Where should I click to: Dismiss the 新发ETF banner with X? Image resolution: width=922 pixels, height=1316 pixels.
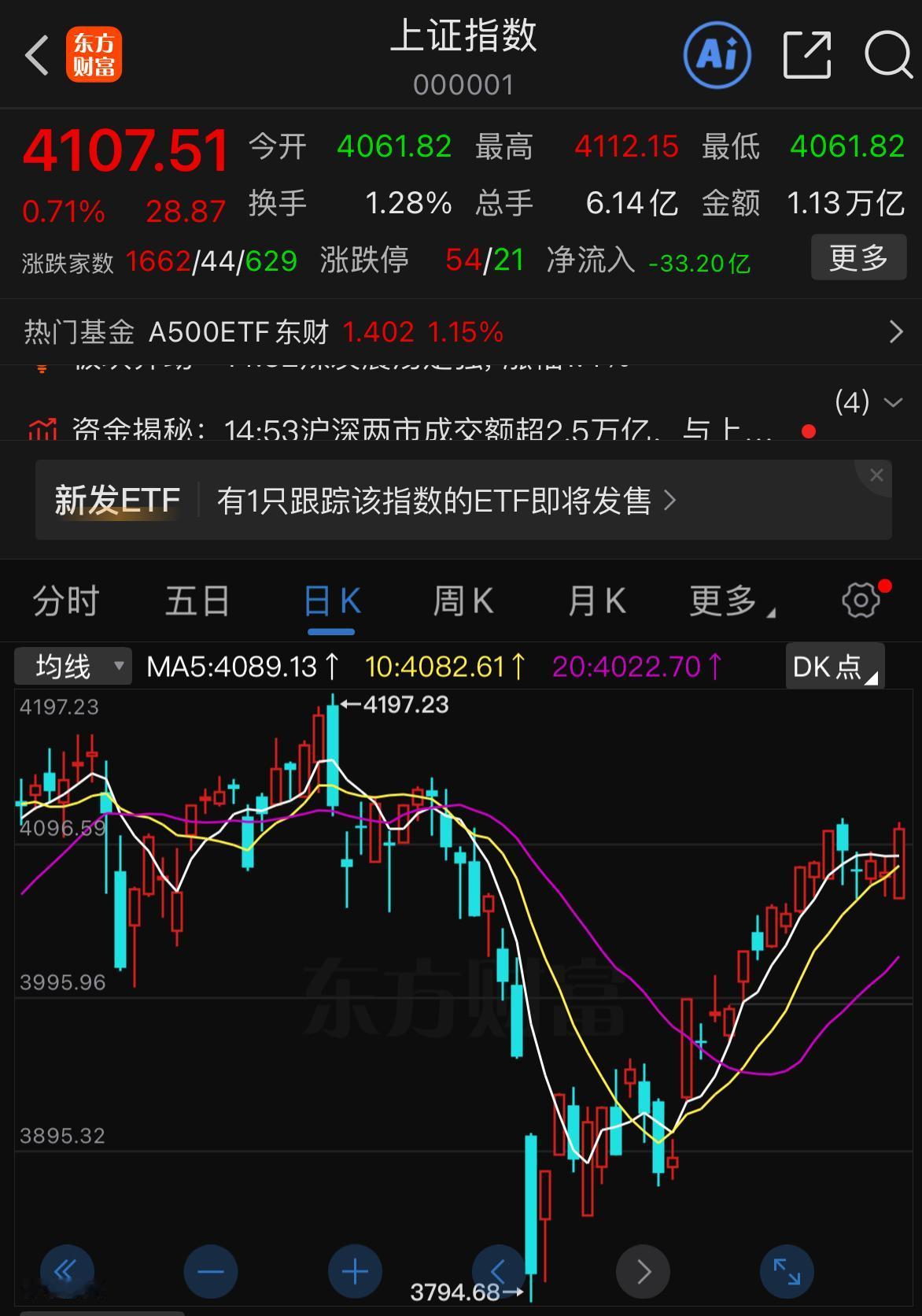(876, 474)
